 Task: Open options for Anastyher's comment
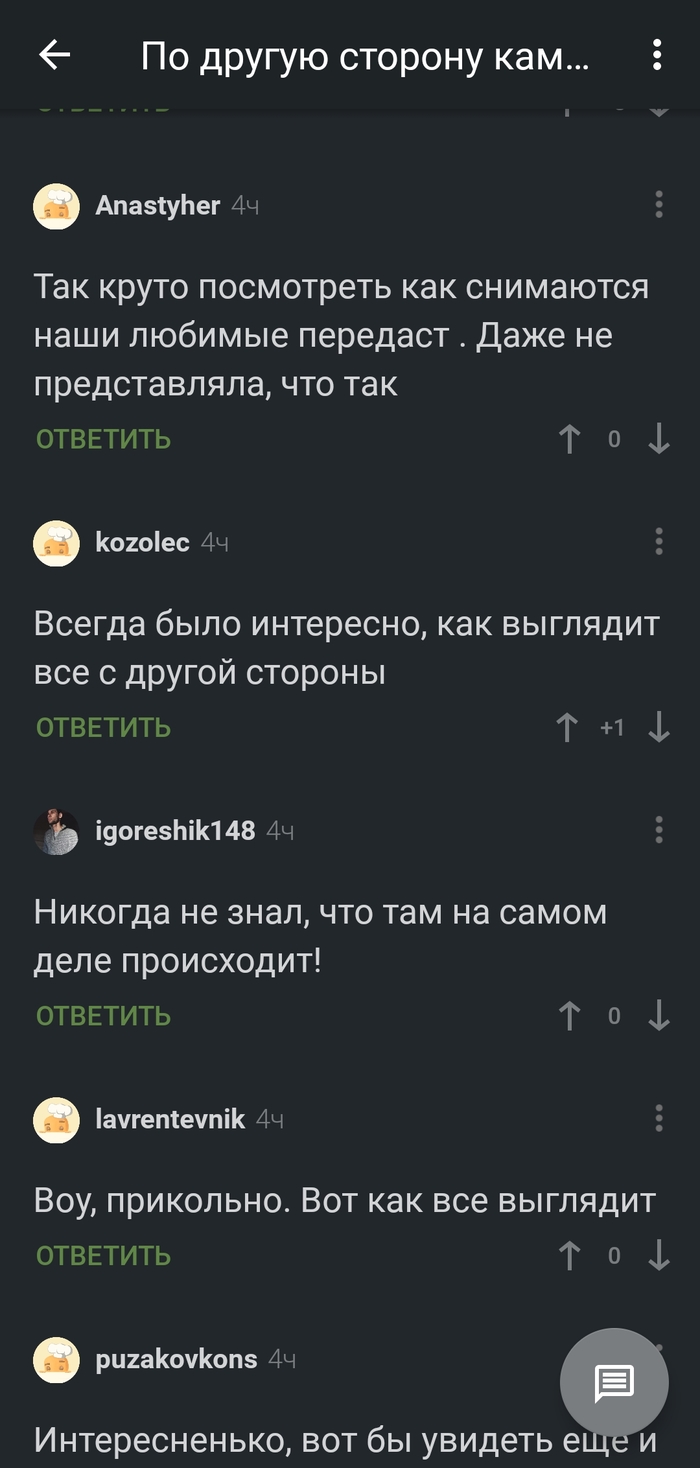pyautogui.click(x=659, y=205)
